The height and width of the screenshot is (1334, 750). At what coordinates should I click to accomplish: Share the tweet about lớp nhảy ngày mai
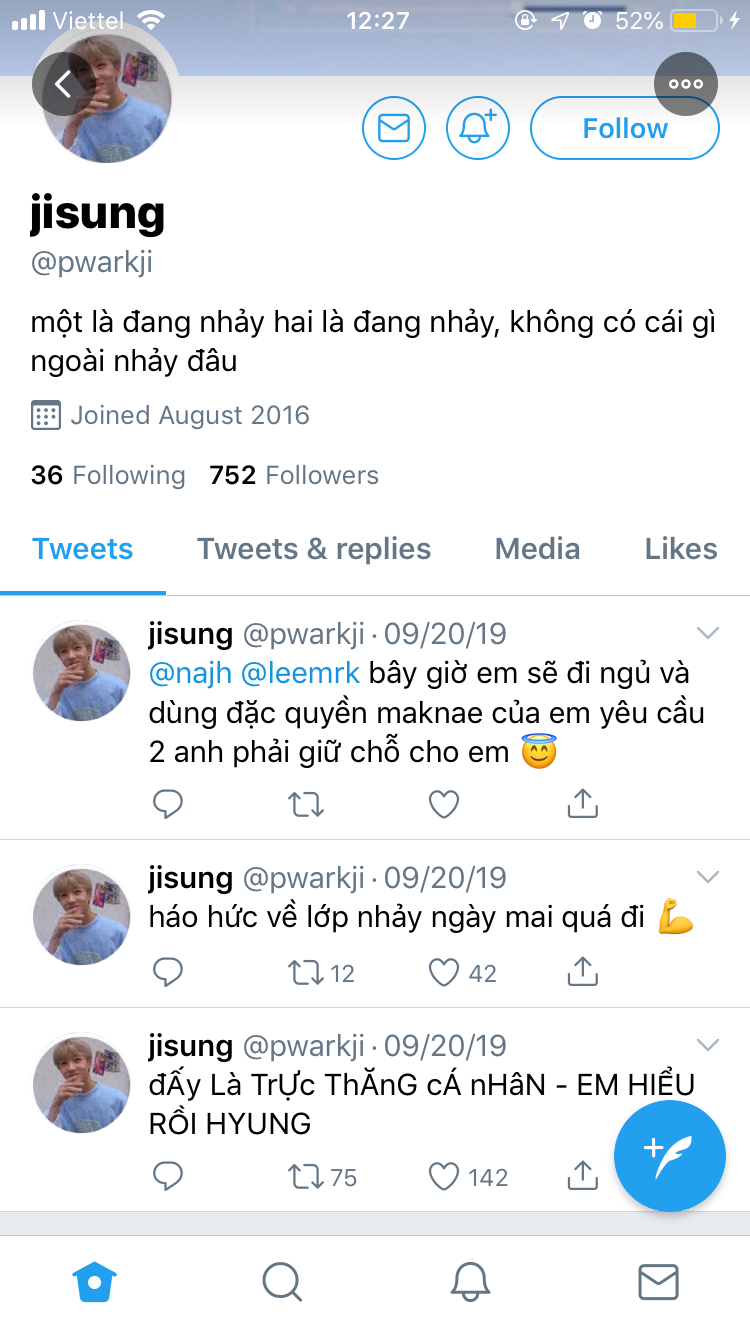[582, 971]
